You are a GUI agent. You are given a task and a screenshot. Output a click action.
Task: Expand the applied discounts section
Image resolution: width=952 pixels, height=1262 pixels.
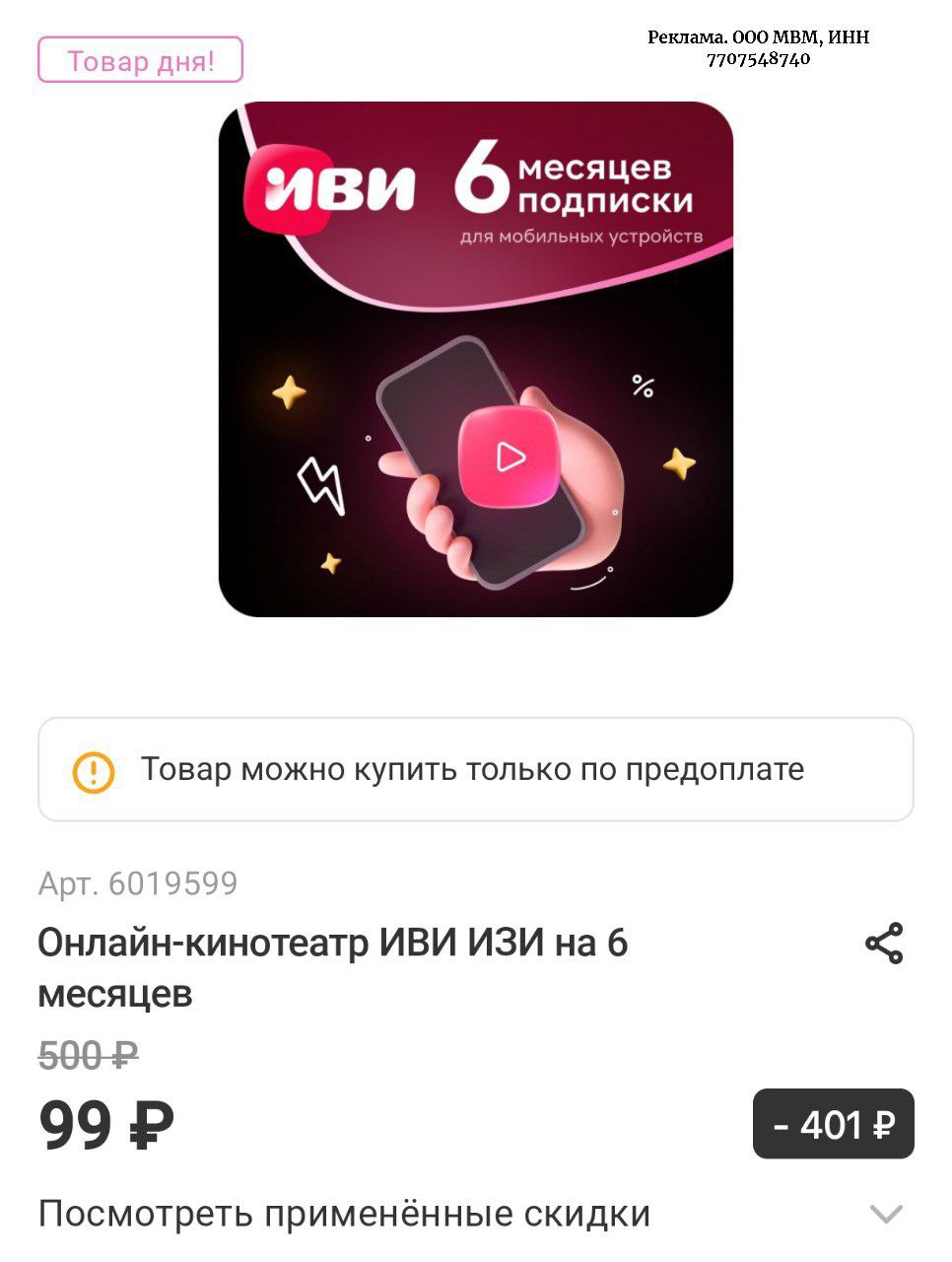886,1214
